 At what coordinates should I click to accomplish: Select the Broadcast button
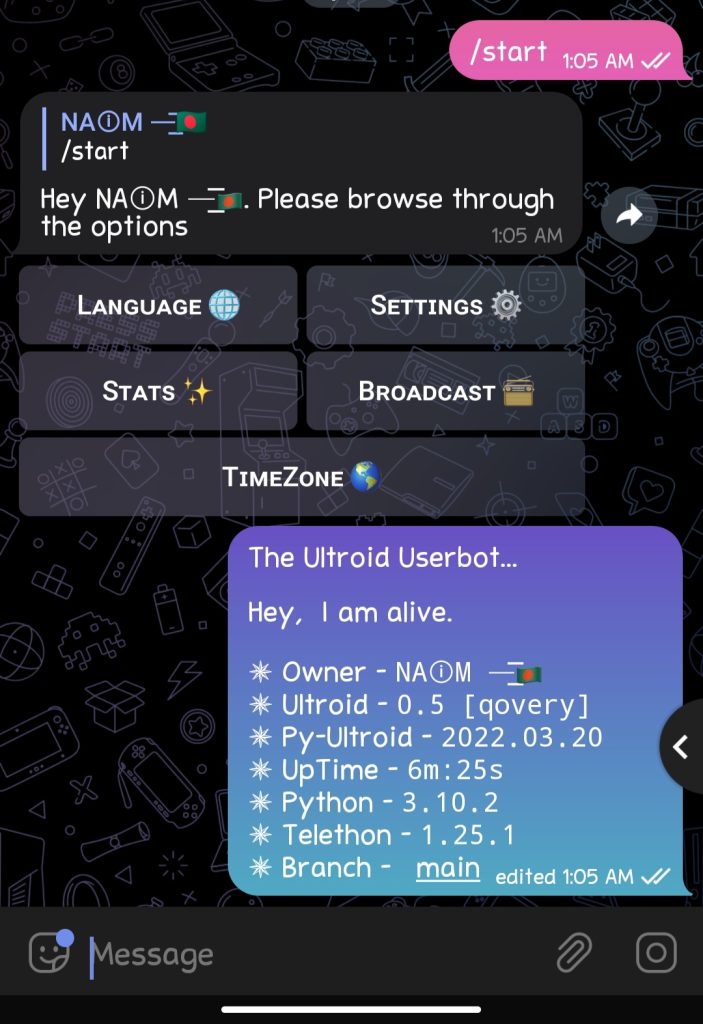coord(445,391)
